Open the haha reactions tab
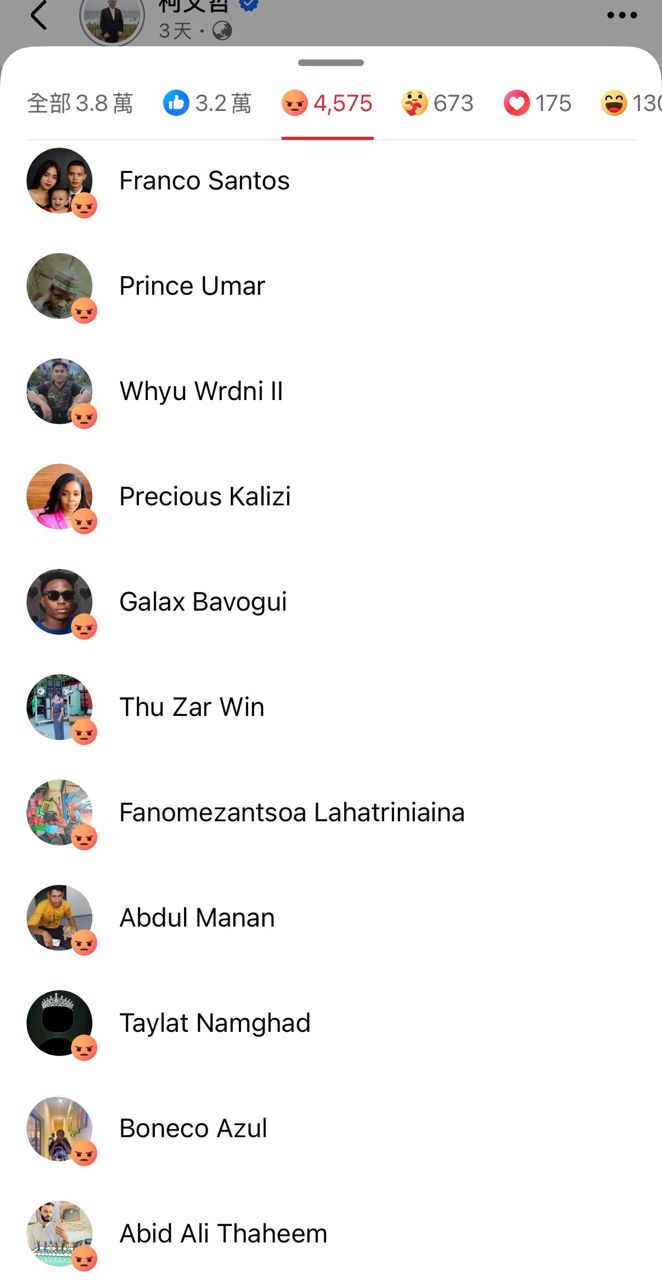 click(630, 103)
